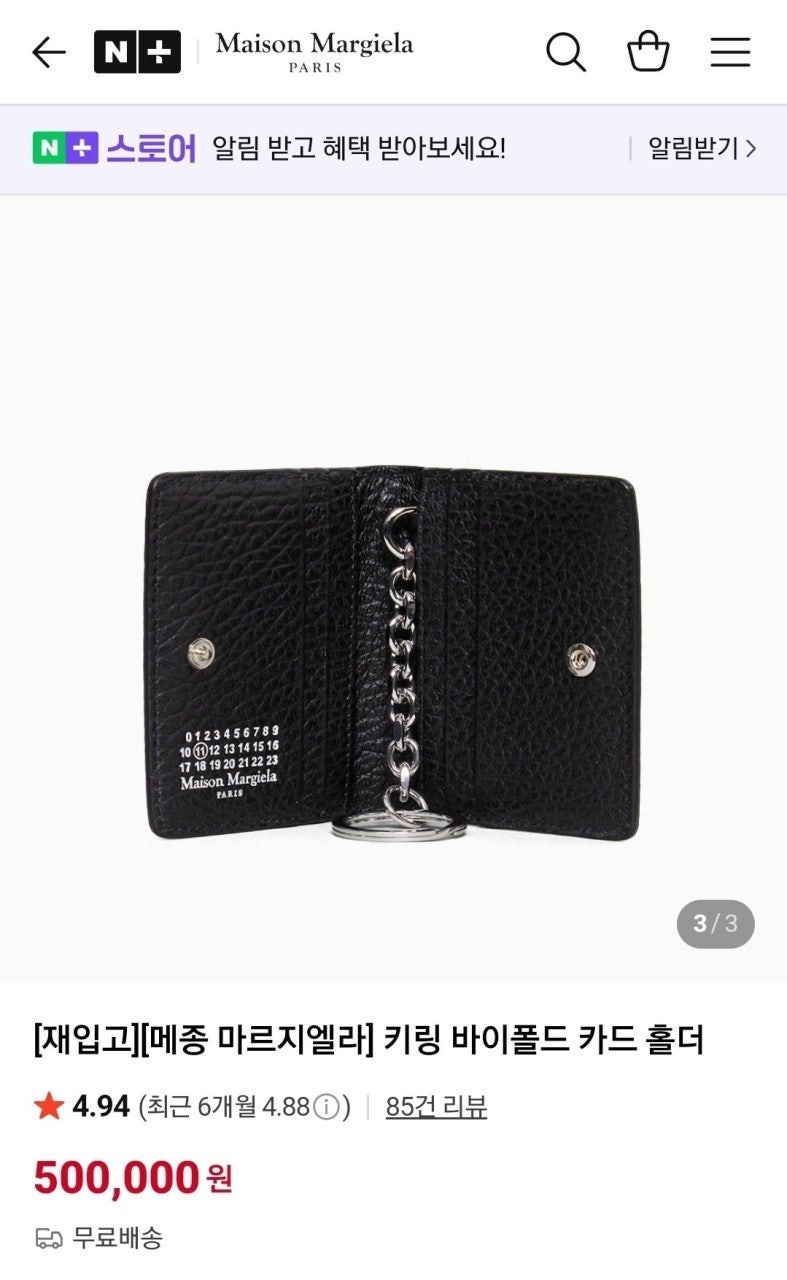Open the hamburger menu
The image size is (787, 1280).
[x=730, y=52]
